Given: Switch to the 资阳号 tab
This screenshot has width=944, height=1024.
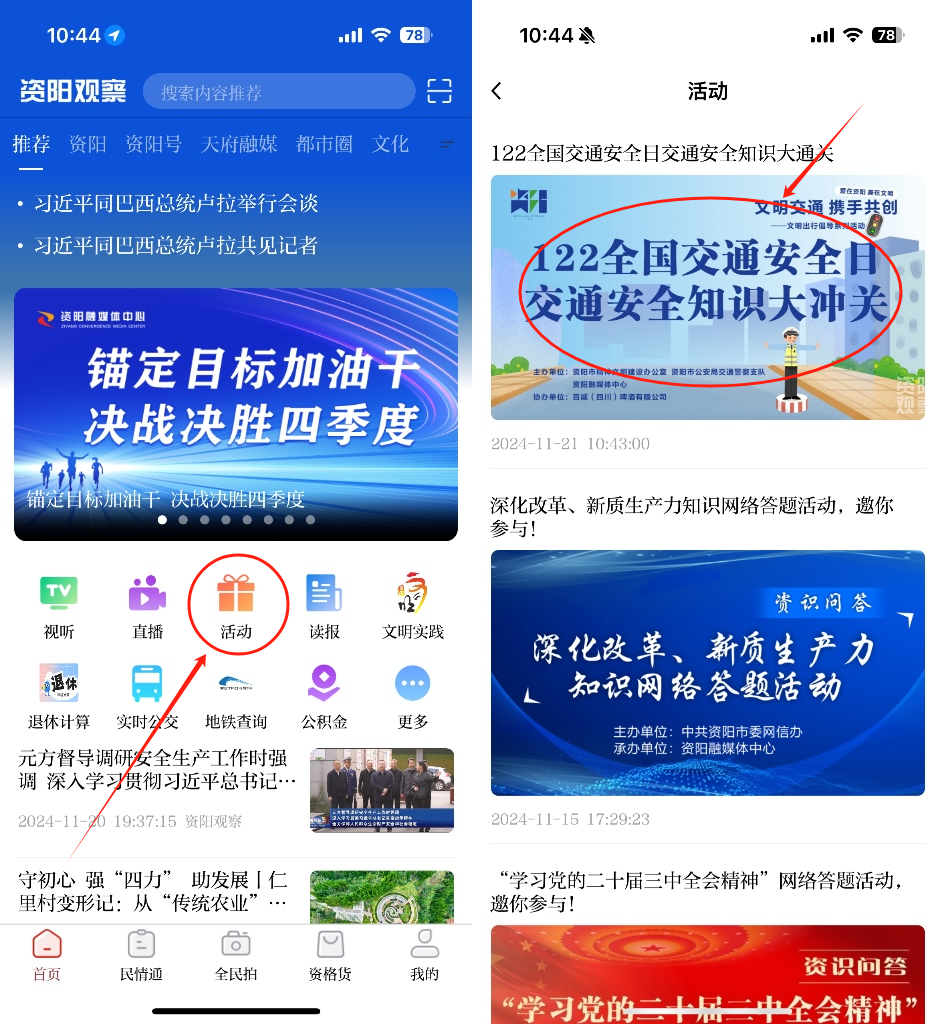Looking at the screenshot, I should coord(153,144).
